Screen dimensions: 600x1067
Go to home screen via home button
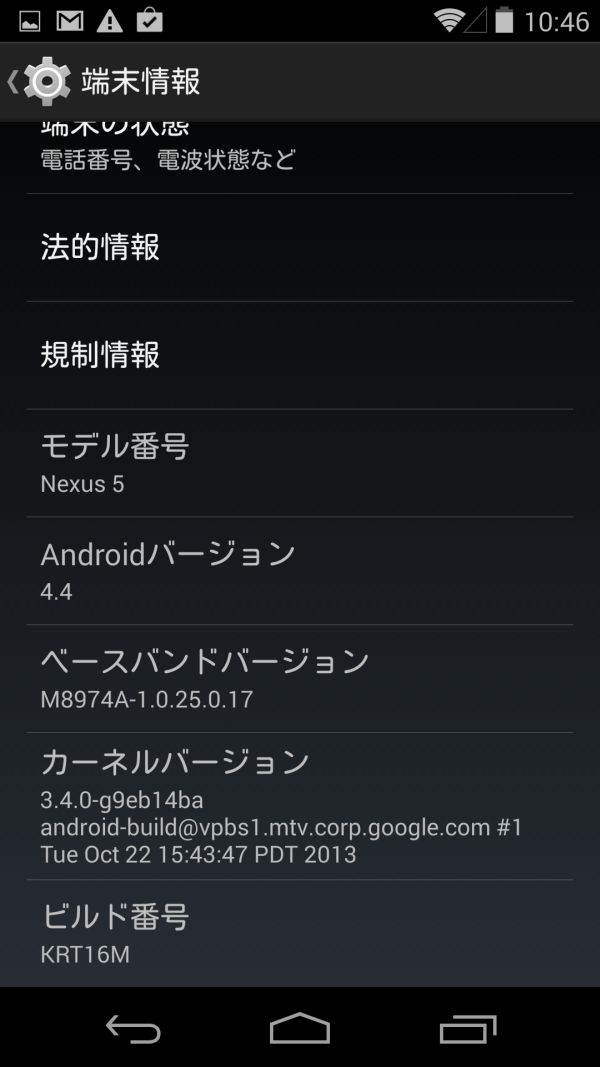pyautogui.click(x=300, y=1028)
